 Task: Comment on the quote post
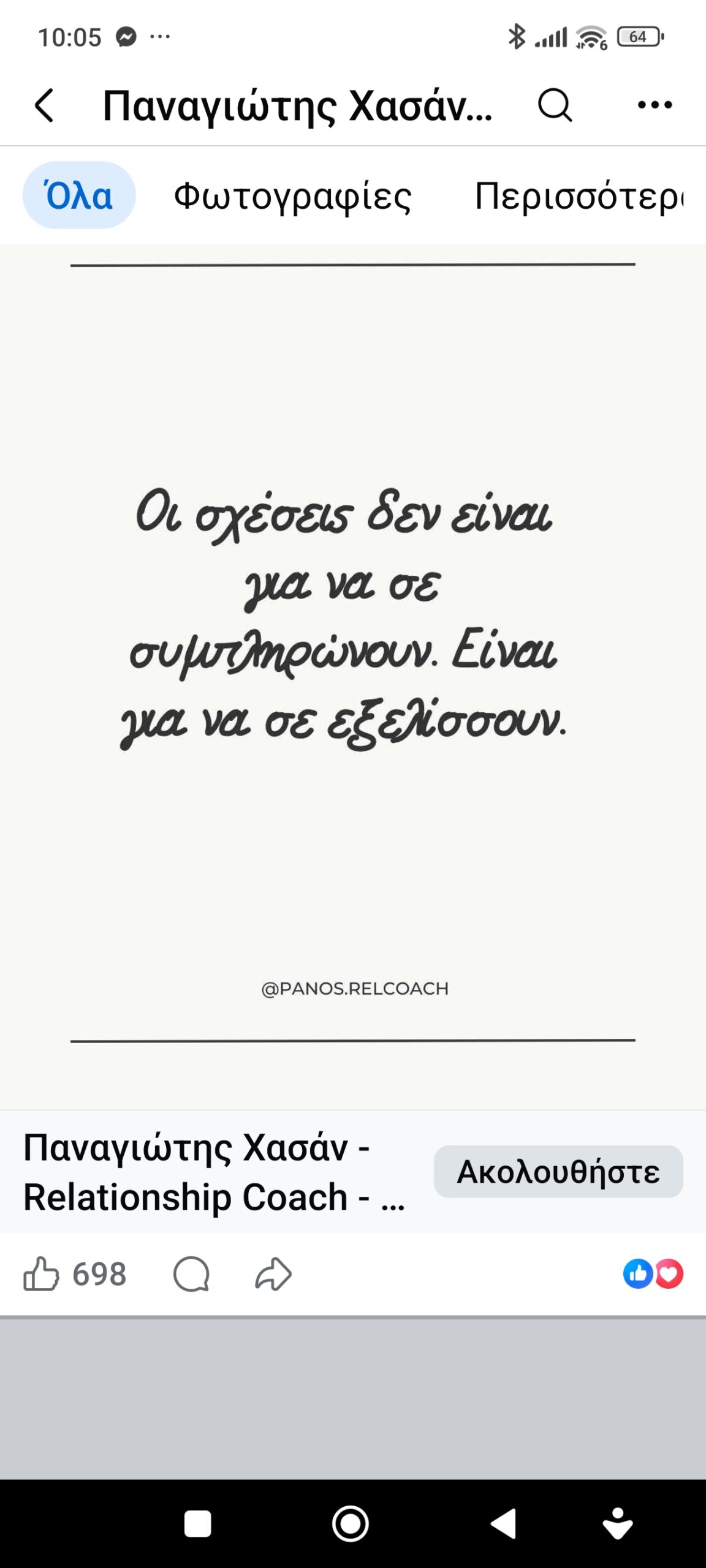pyautogui.click(x=191, y=1274)
